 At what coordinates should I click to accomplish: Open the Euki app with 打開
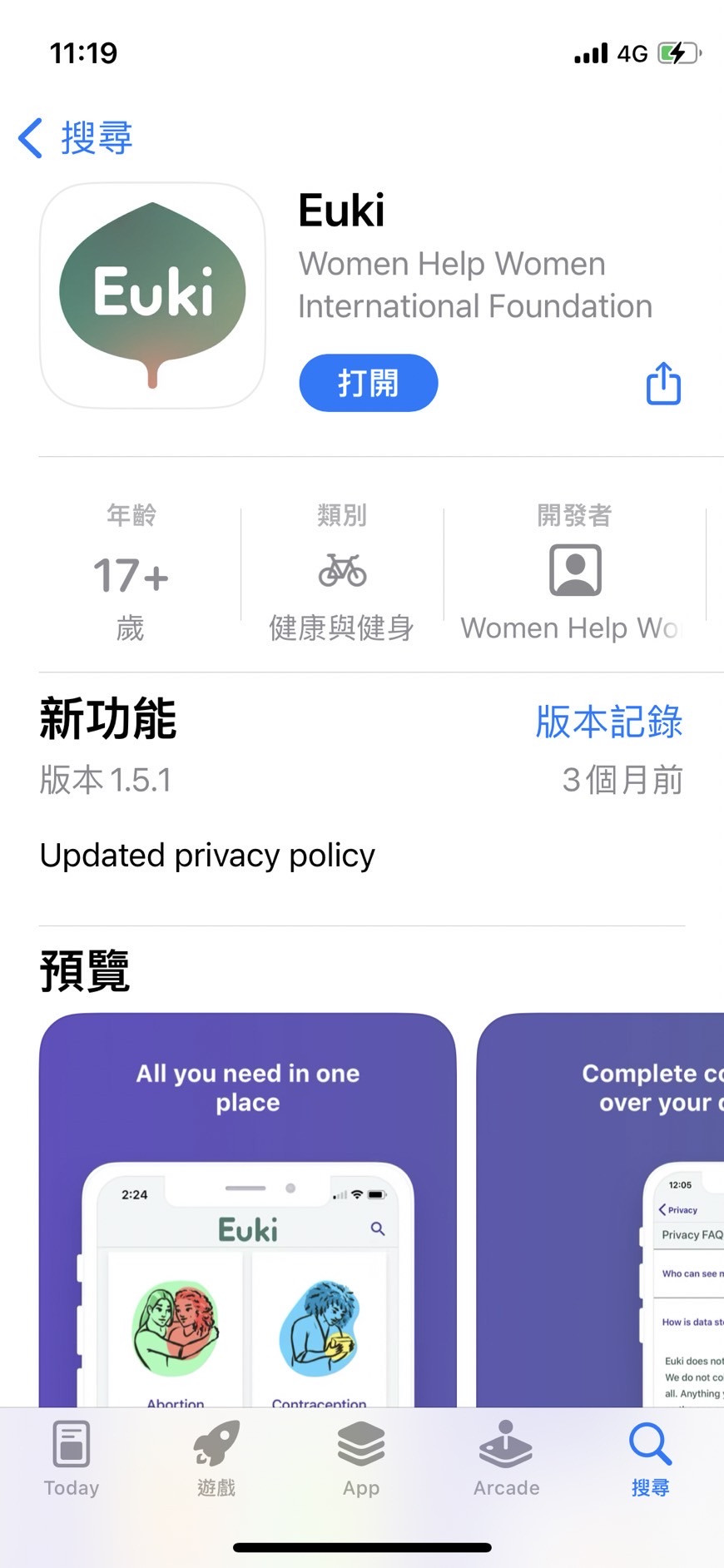click(x=368, y=383)
